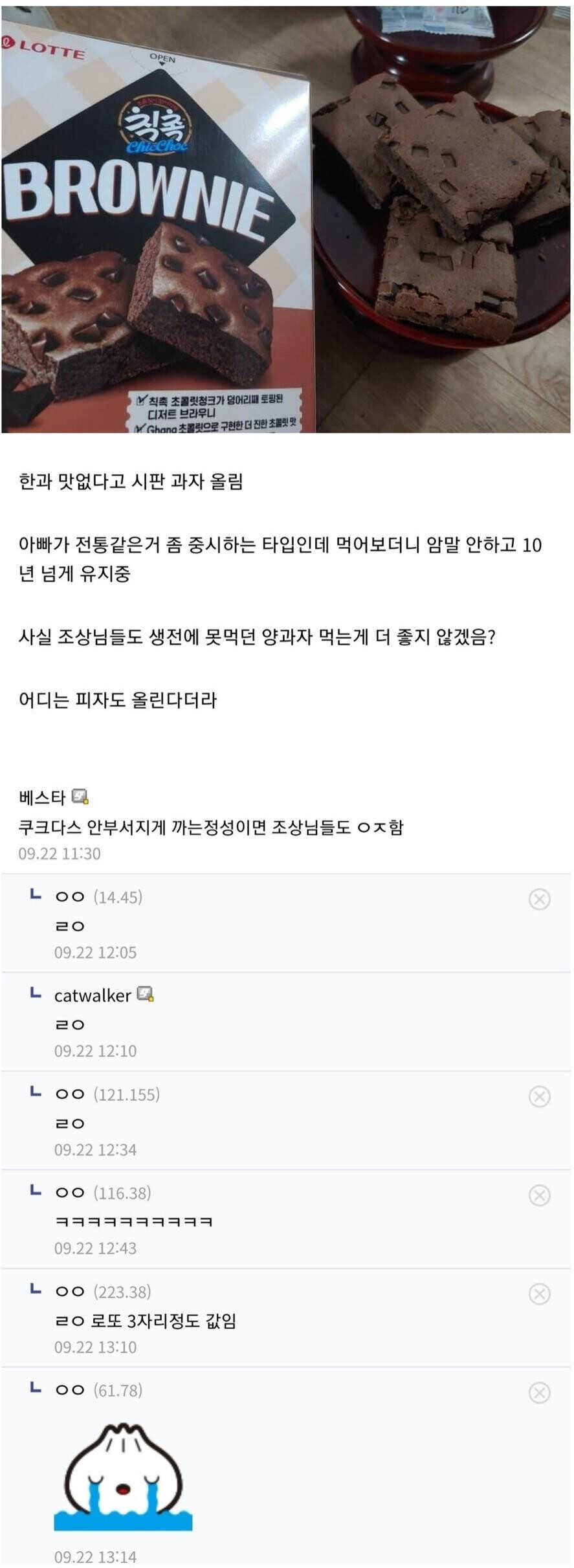The width and height of the screenshot is (574, 1568).
Task: Delete the comment by ㅇㅇ (14.45)
Action: (539, 899)
